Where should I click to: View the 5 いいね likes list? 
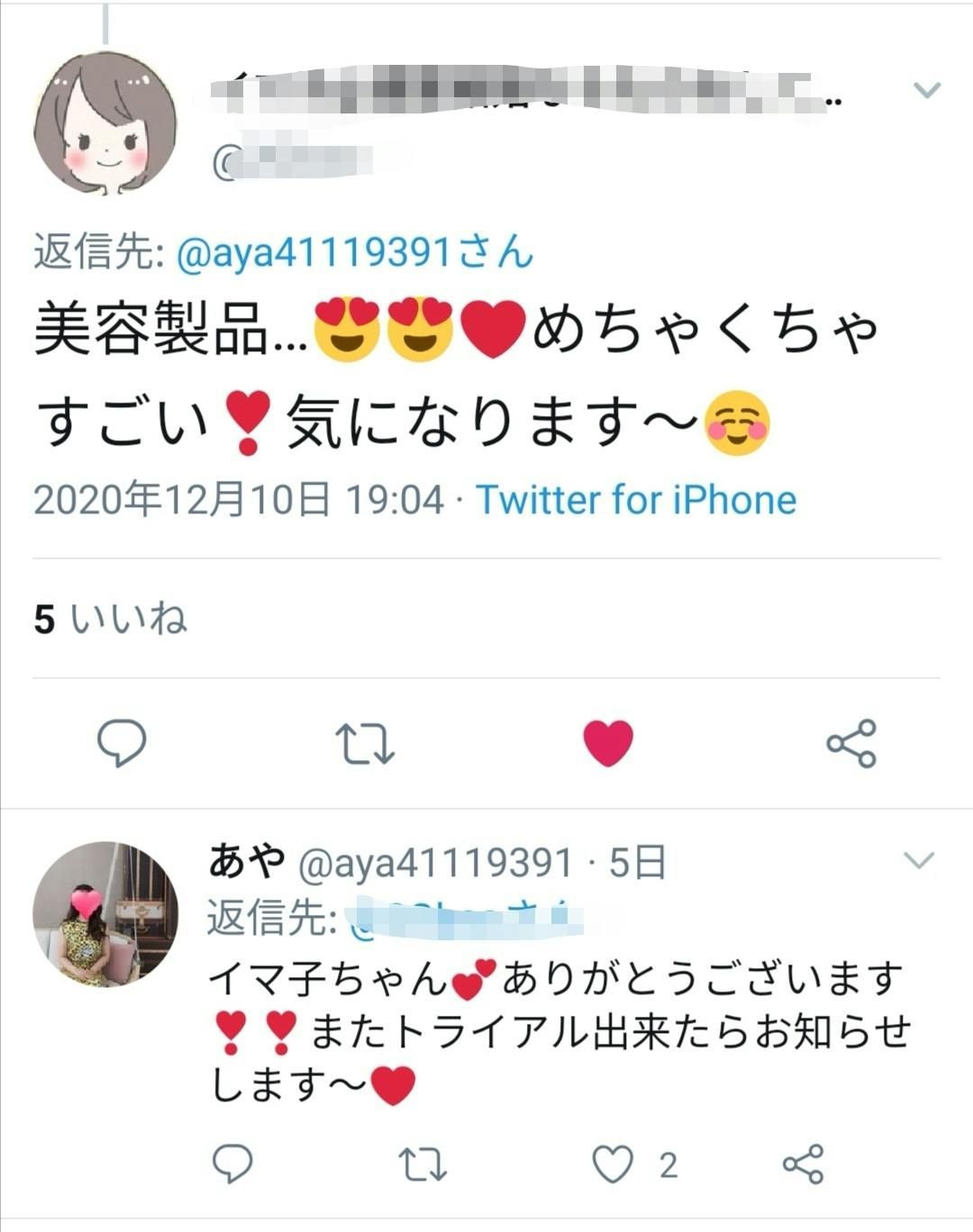coord(110,619)
